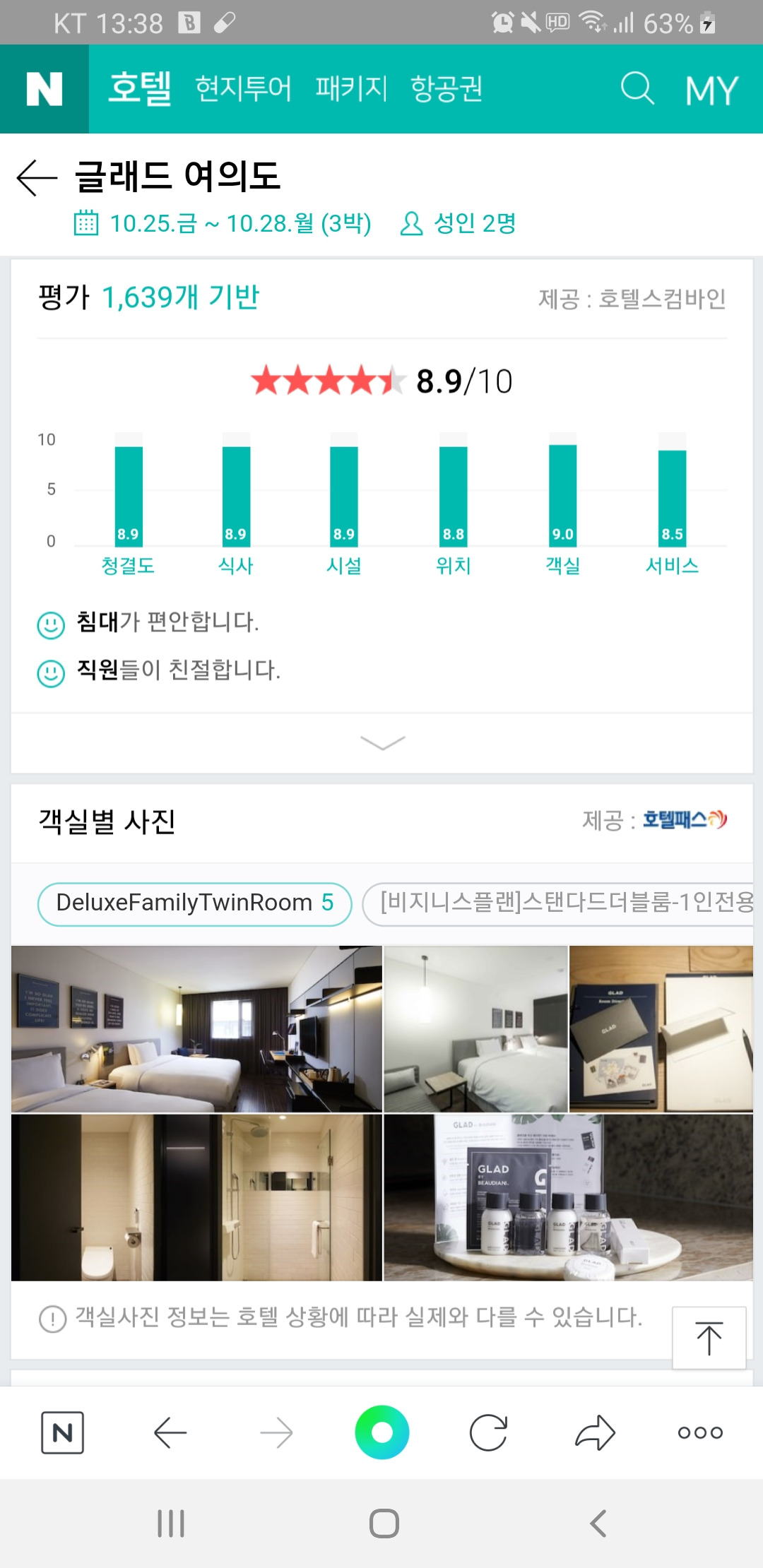763x1568 pixels.
Task: Open the share icon in bottom toolbar
Action: [593, 1432]
